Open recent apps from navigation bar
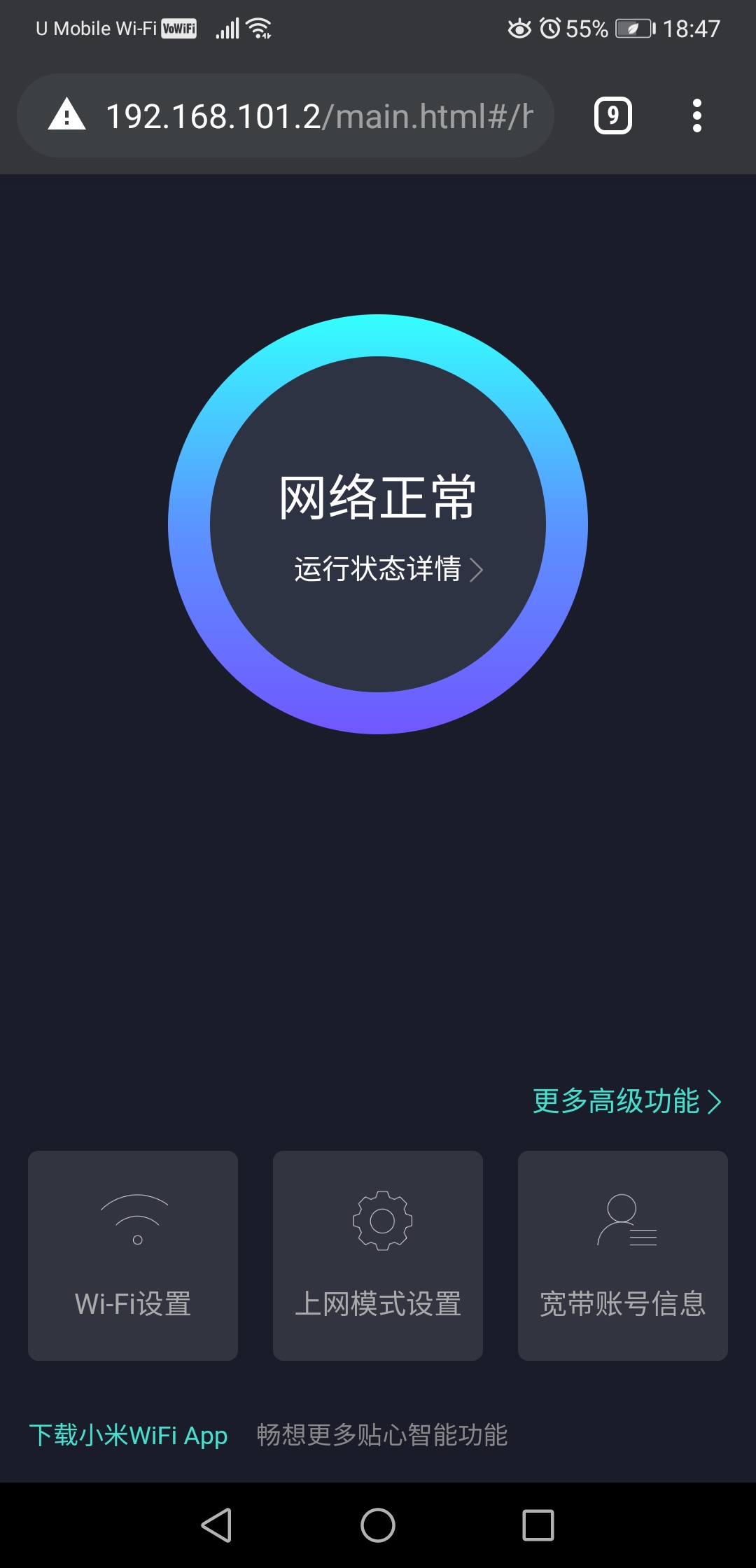 538,1525
